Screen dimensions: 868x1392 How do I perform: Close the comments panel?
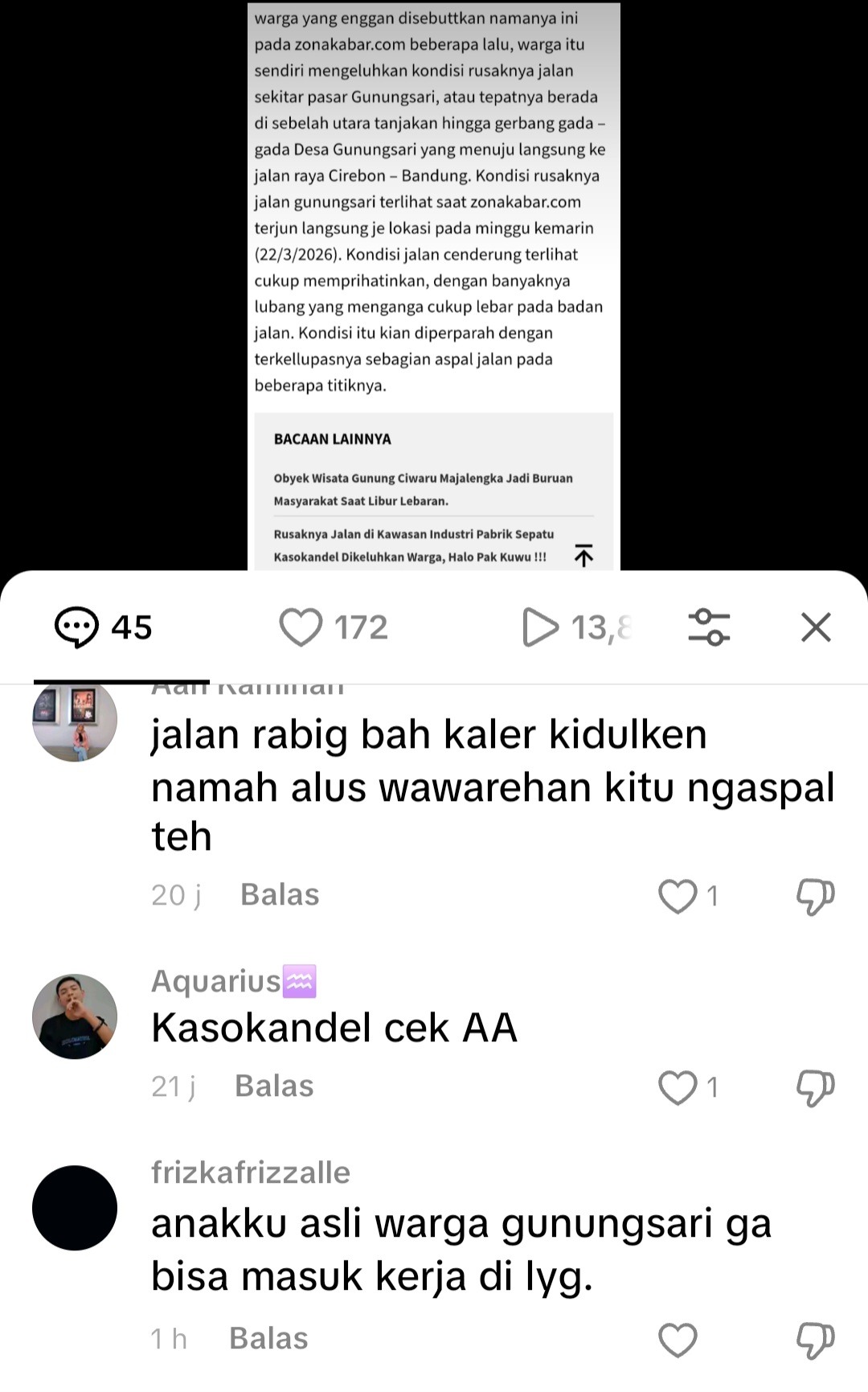816,627
